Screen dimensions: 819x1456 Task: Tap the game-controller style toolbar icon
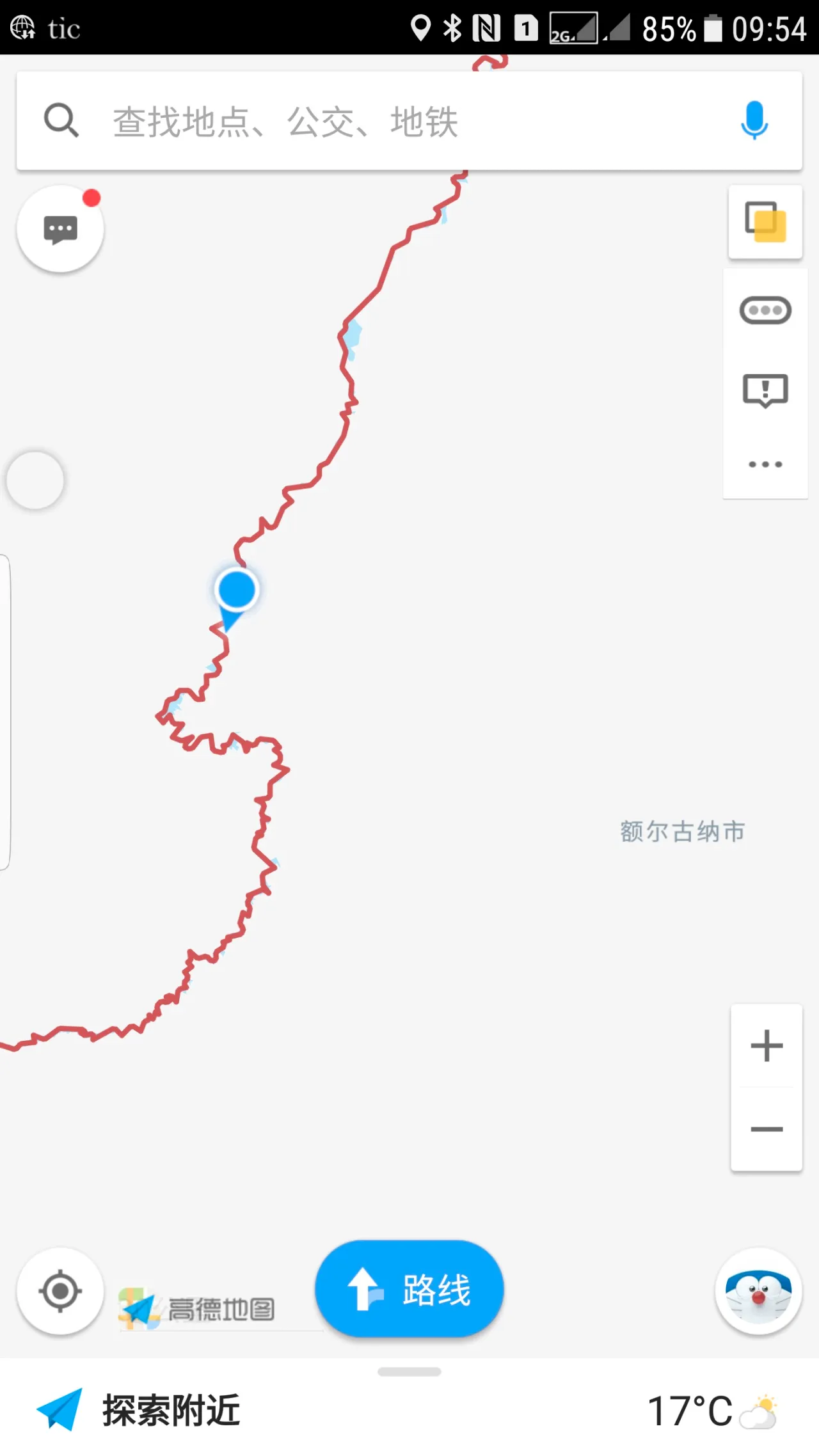[x=765, y=311]
